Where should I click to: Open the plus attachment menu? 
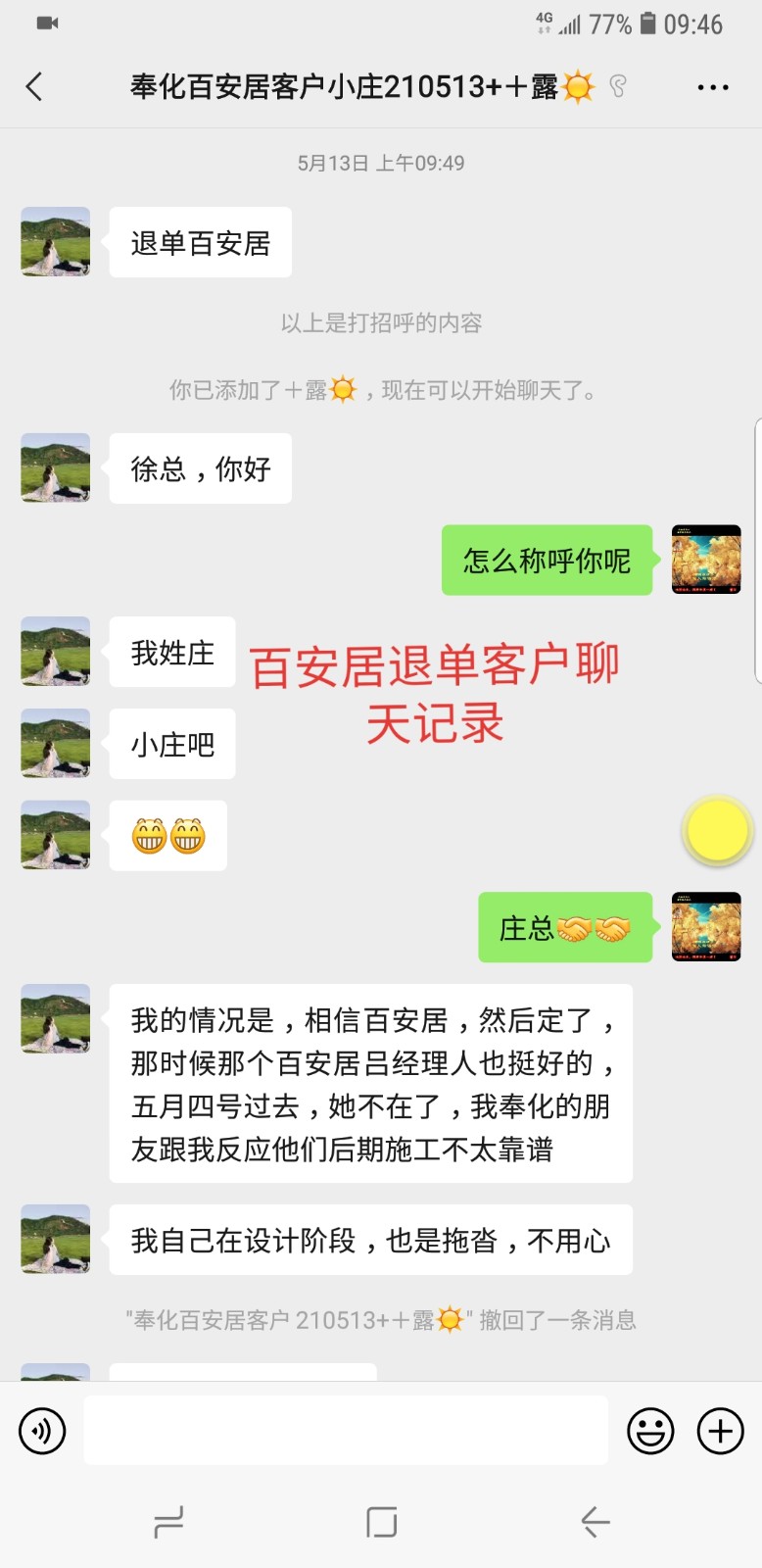coord(720,1431)
